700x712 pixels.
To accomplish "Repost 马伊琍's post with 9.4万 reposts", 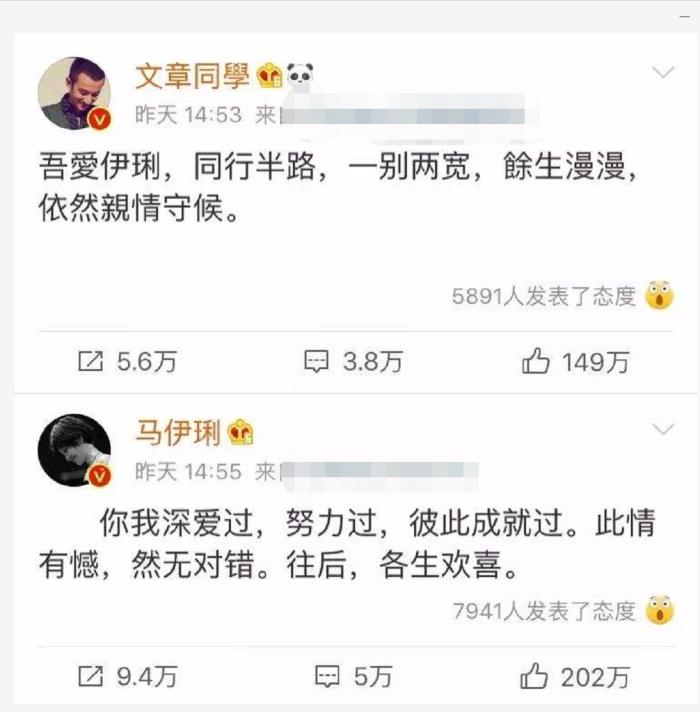I will 126,677.
